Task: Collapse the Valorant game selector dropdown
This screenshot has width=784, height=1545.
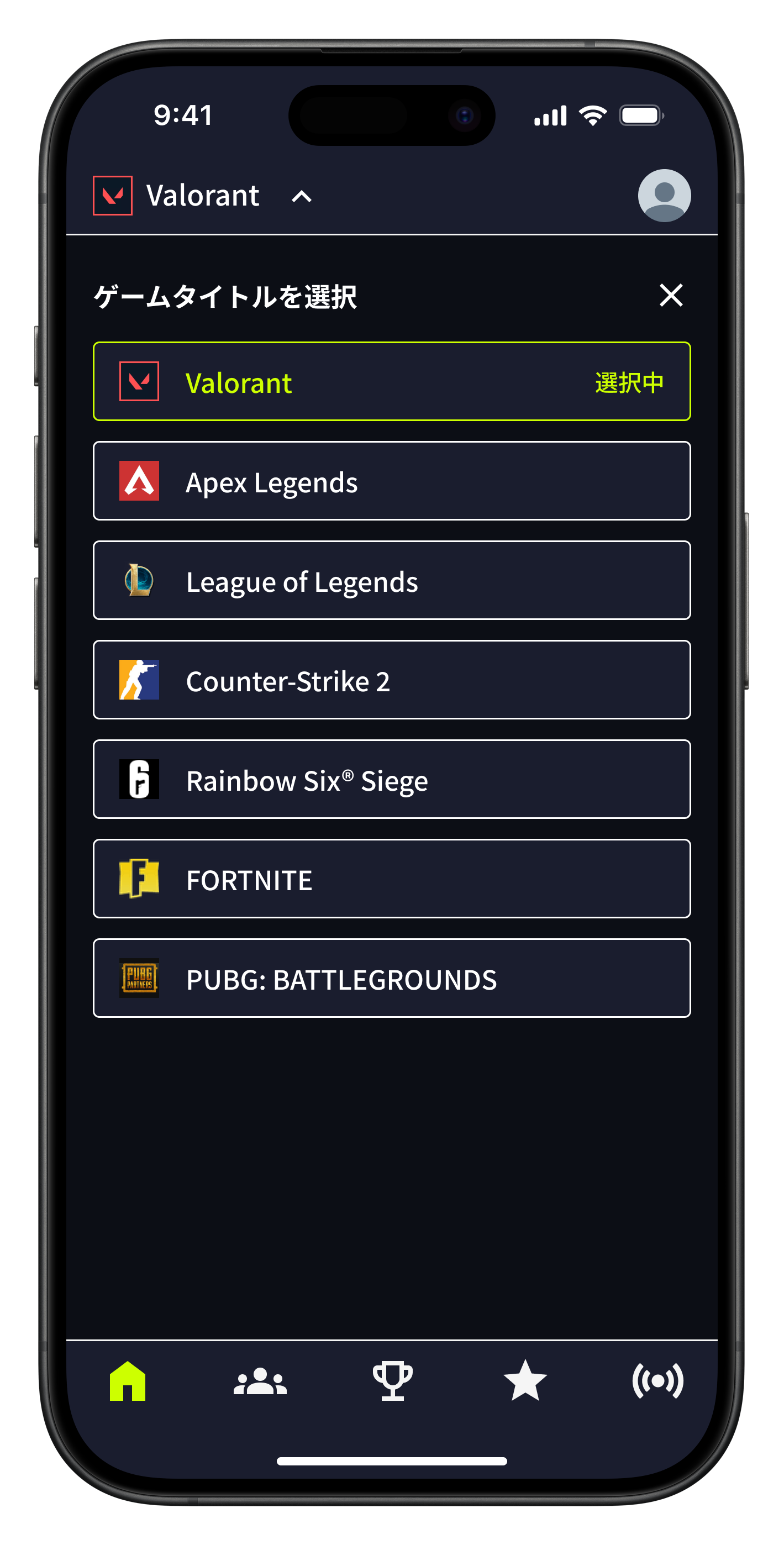Action: coord(301,196)
